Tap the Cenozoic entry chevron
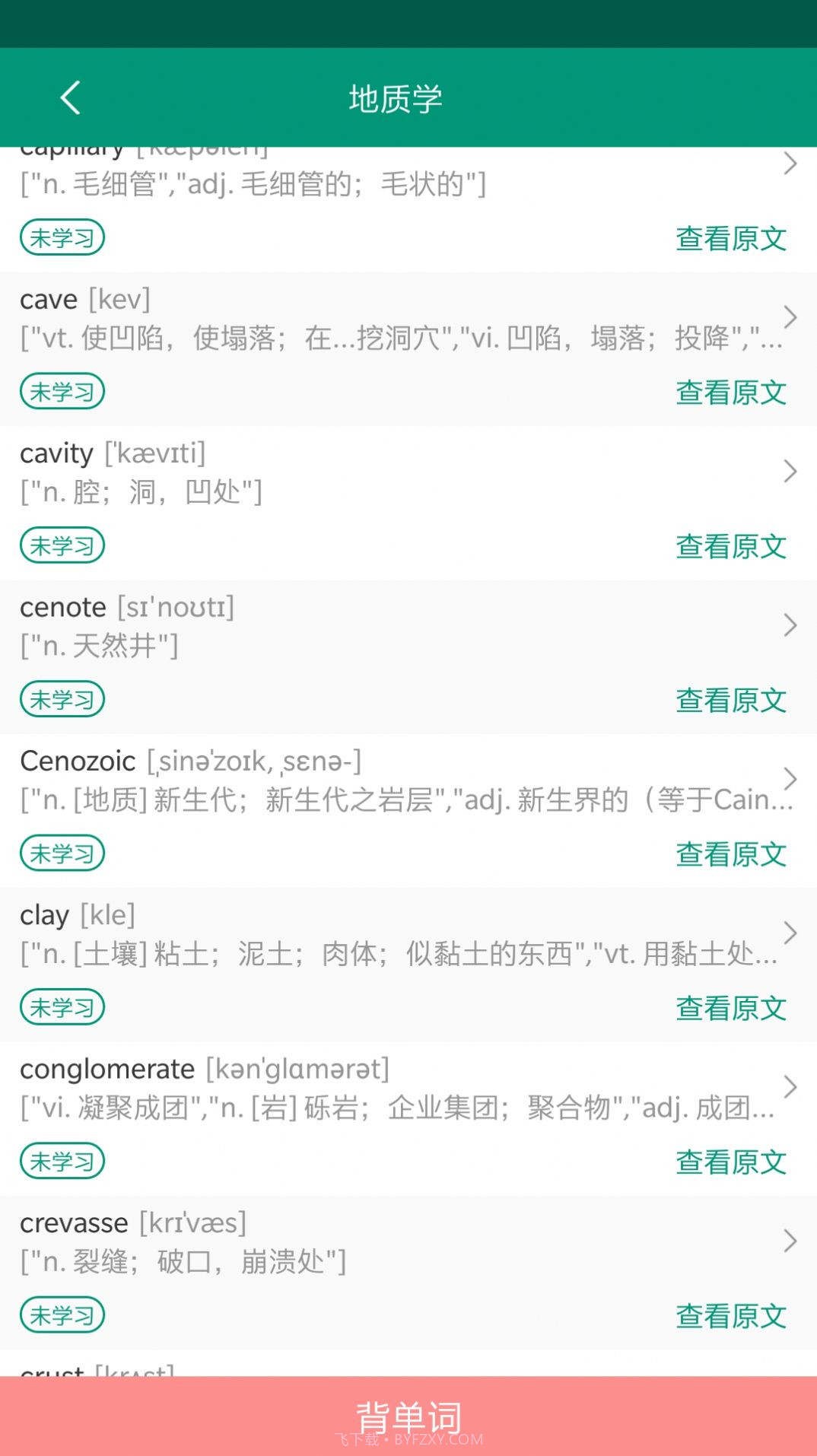The image size is (817, 1456). click(x=790, y=780)
